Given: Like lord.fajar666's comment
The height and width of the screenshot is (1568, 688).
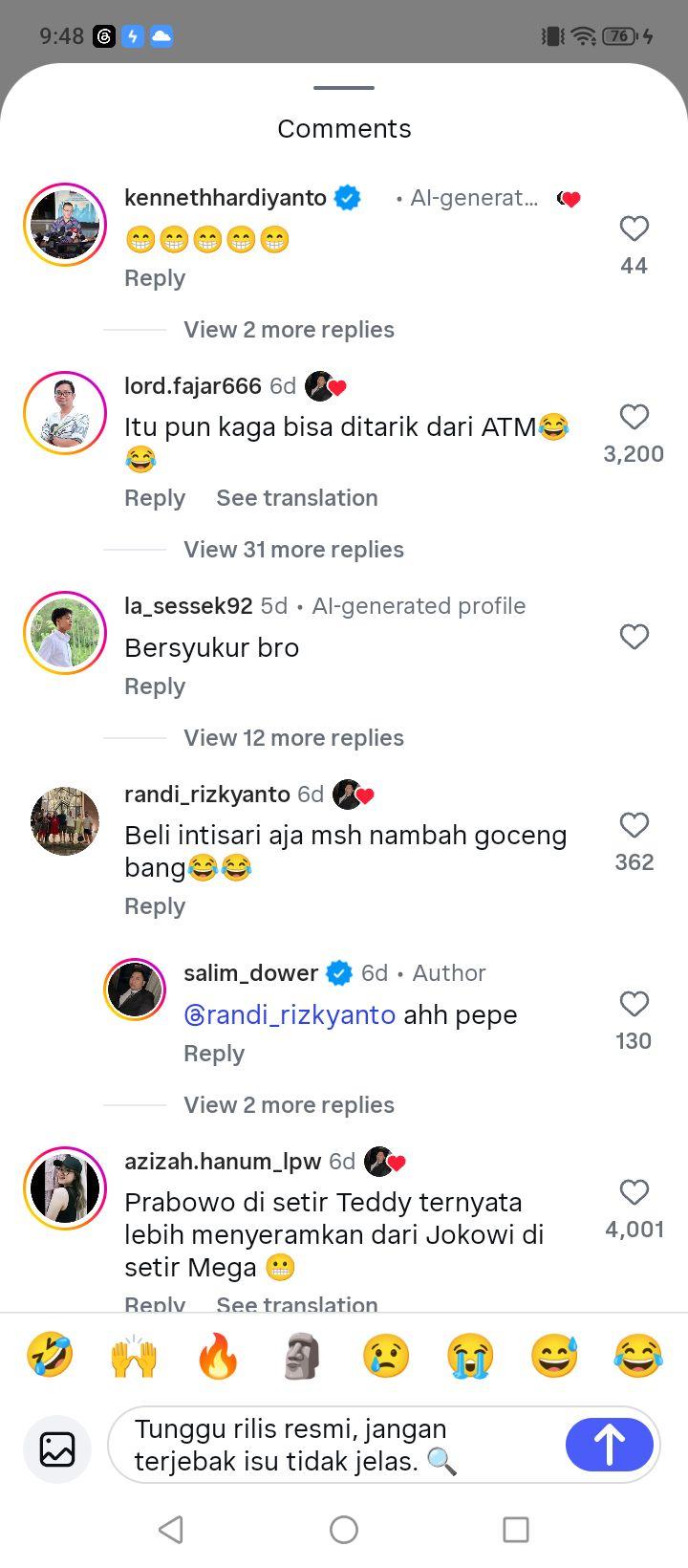Looking at the screenshot, I should pyautogui.click(x=634, y=417).
